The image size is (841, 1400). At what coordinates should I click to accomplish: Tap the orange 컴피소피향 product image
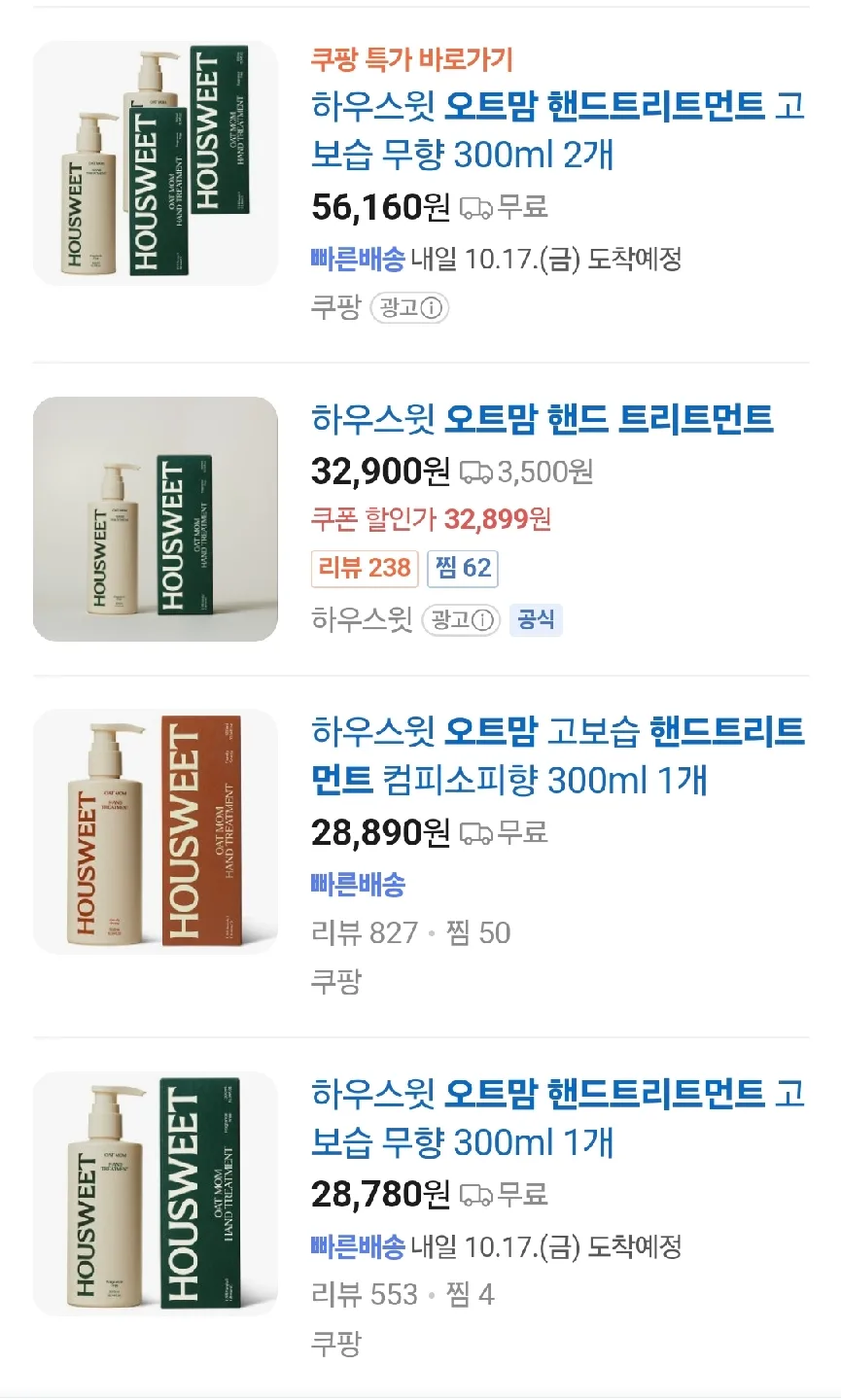click(156, 832)
